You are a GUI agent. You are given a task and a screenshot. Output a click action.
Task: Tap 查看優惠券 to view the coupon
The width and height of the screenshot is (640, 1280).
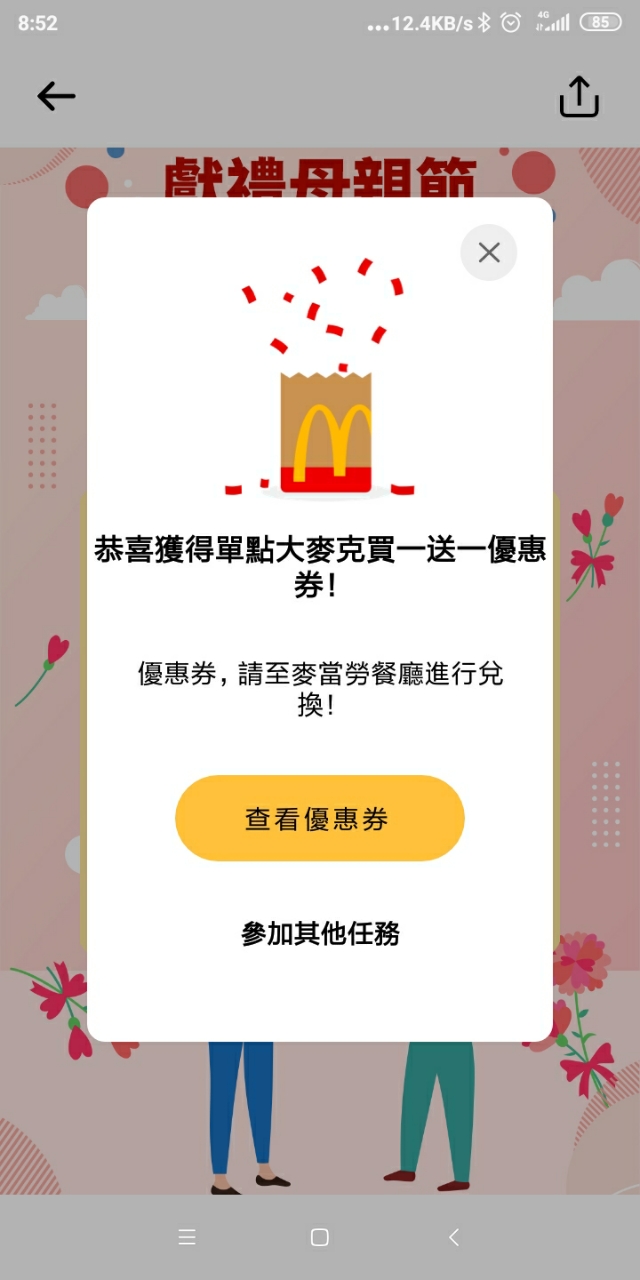pos(320,818)
